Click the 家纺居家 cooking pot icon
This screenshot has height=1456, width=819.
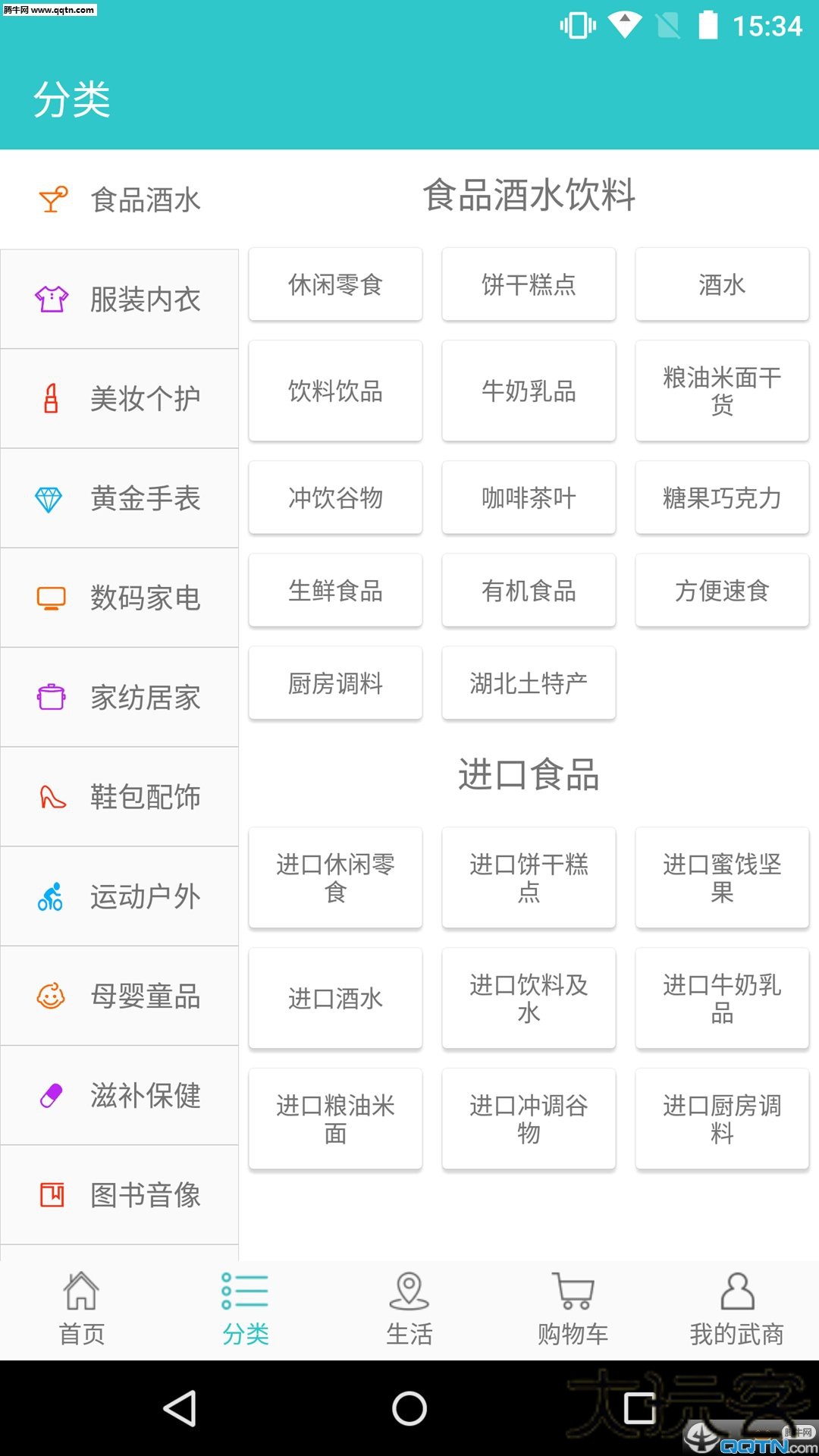click(x=51, y=698)
